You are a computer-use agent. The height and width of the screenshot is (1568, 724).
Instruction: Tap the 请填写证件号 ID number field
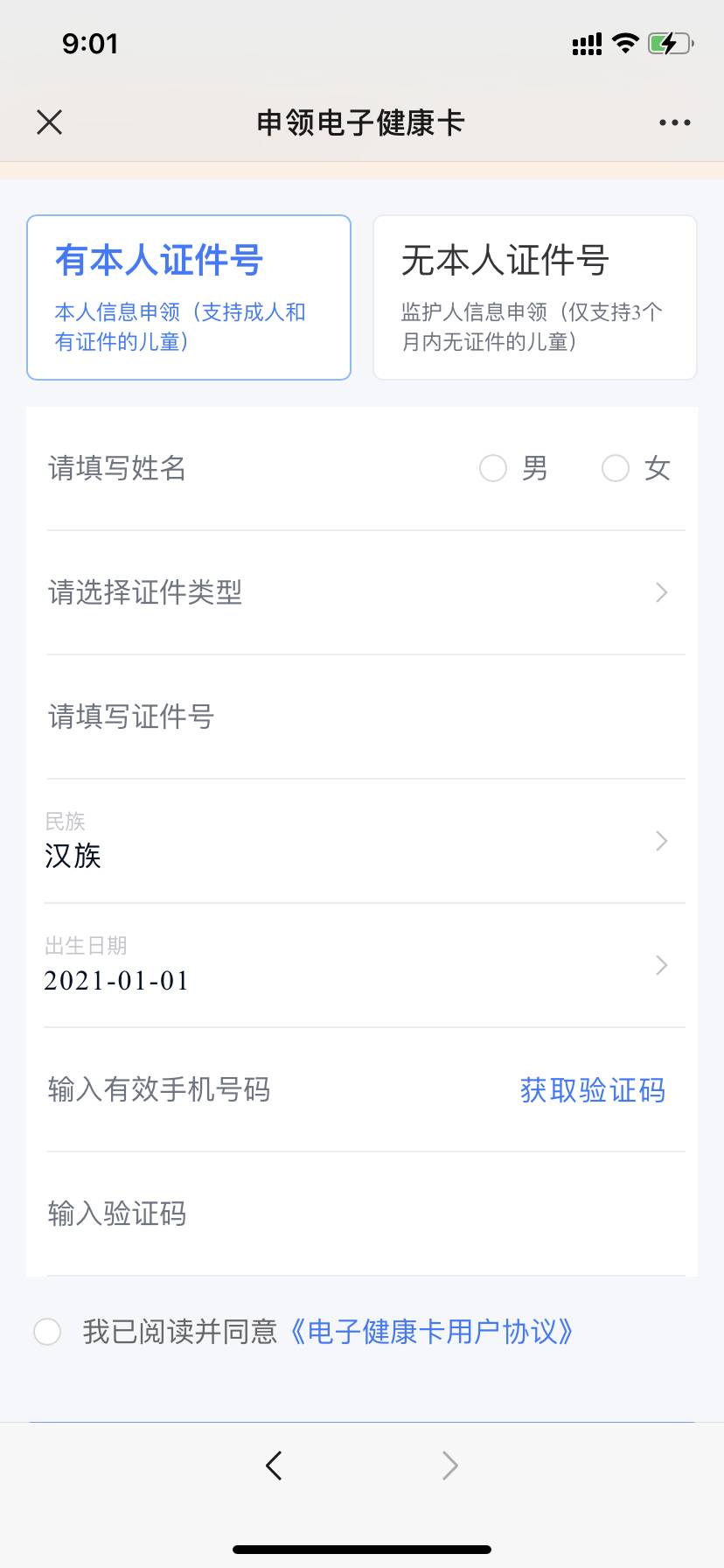coord(359,717)
